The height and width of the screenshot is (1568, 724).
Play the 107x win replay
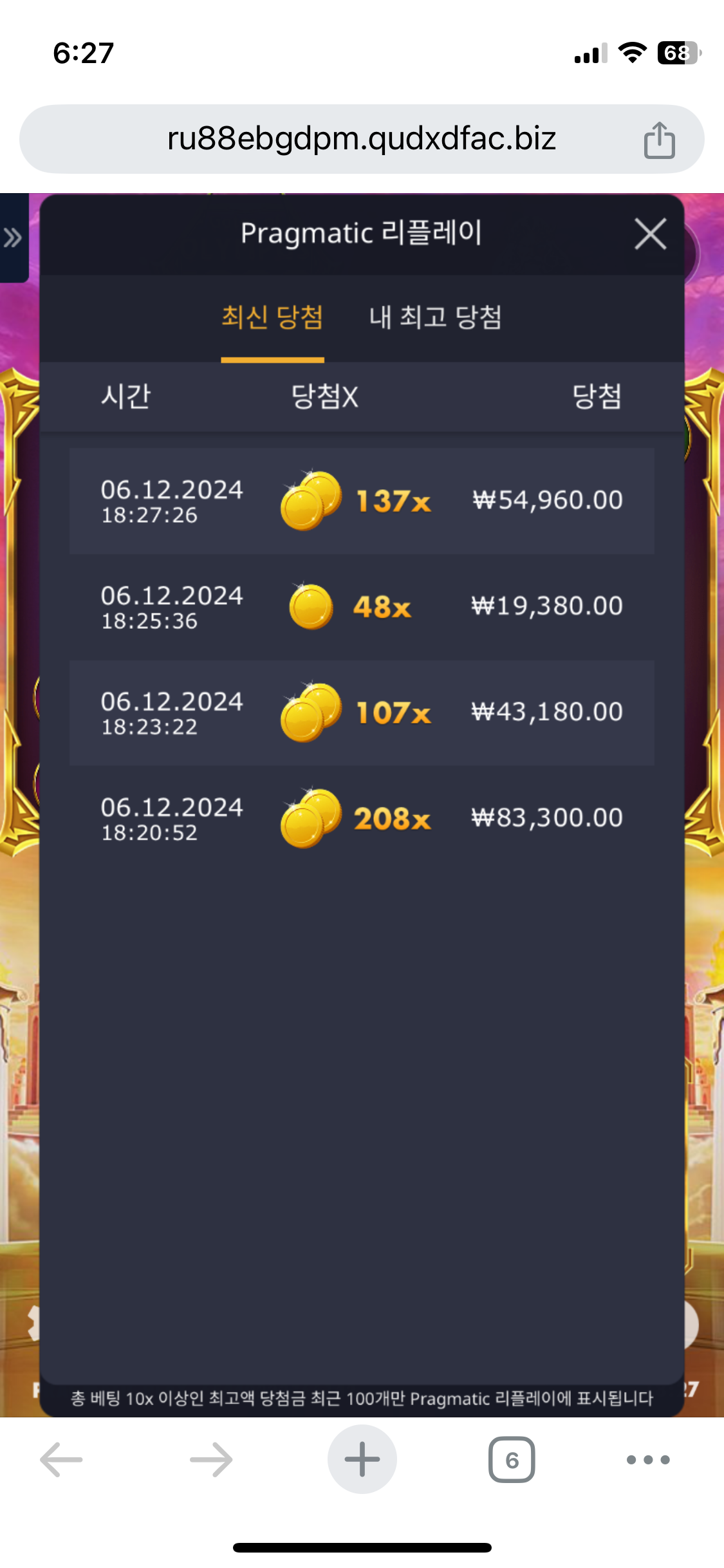(362, 713)
